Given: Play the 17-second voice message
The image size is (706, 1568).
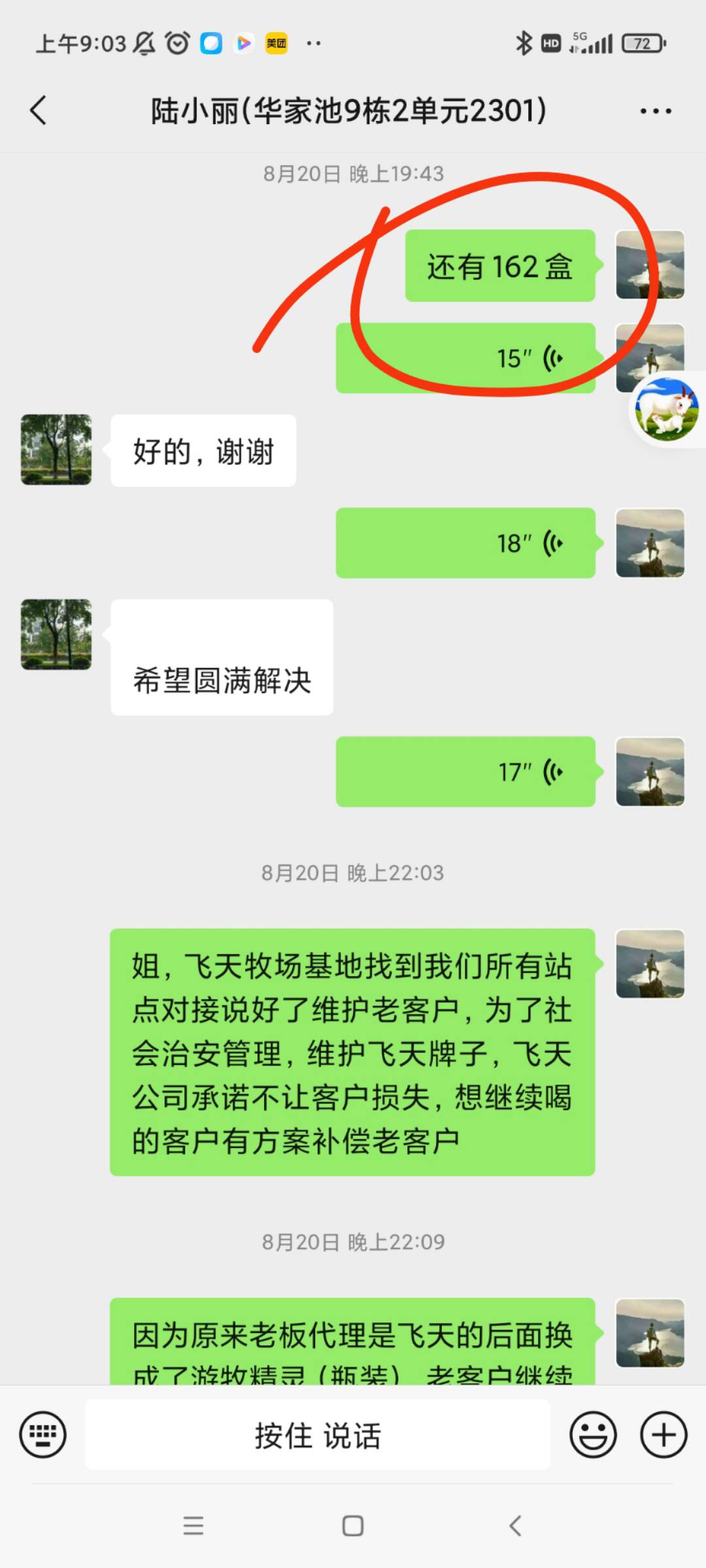Looking at the screenshot, I should point(465,772).
